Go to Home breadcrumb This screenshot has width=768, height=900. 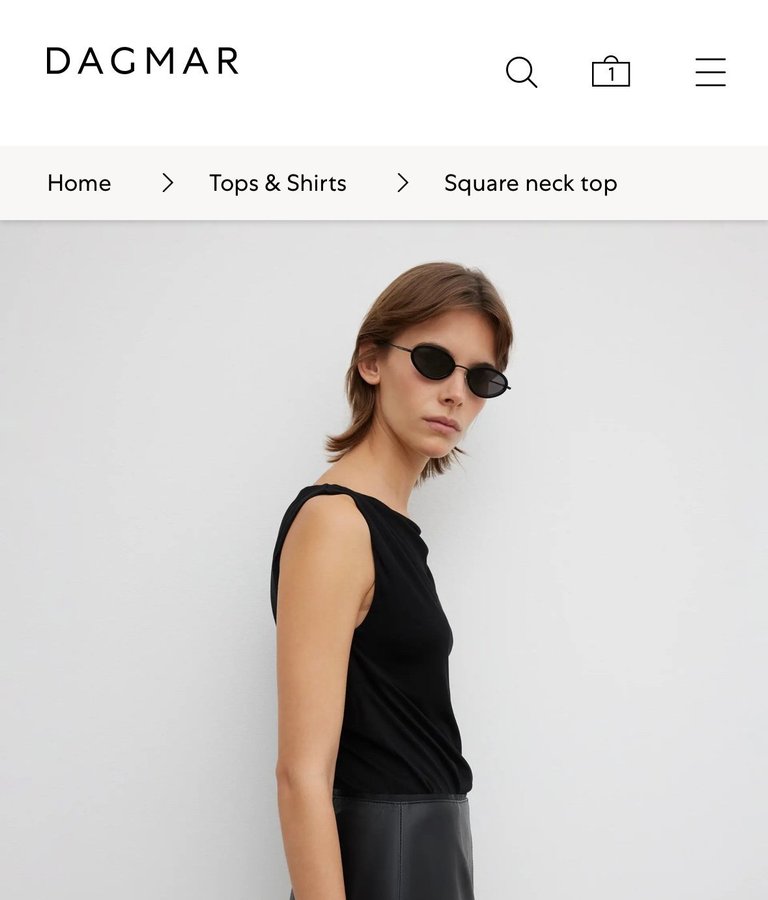coord(79,183)
